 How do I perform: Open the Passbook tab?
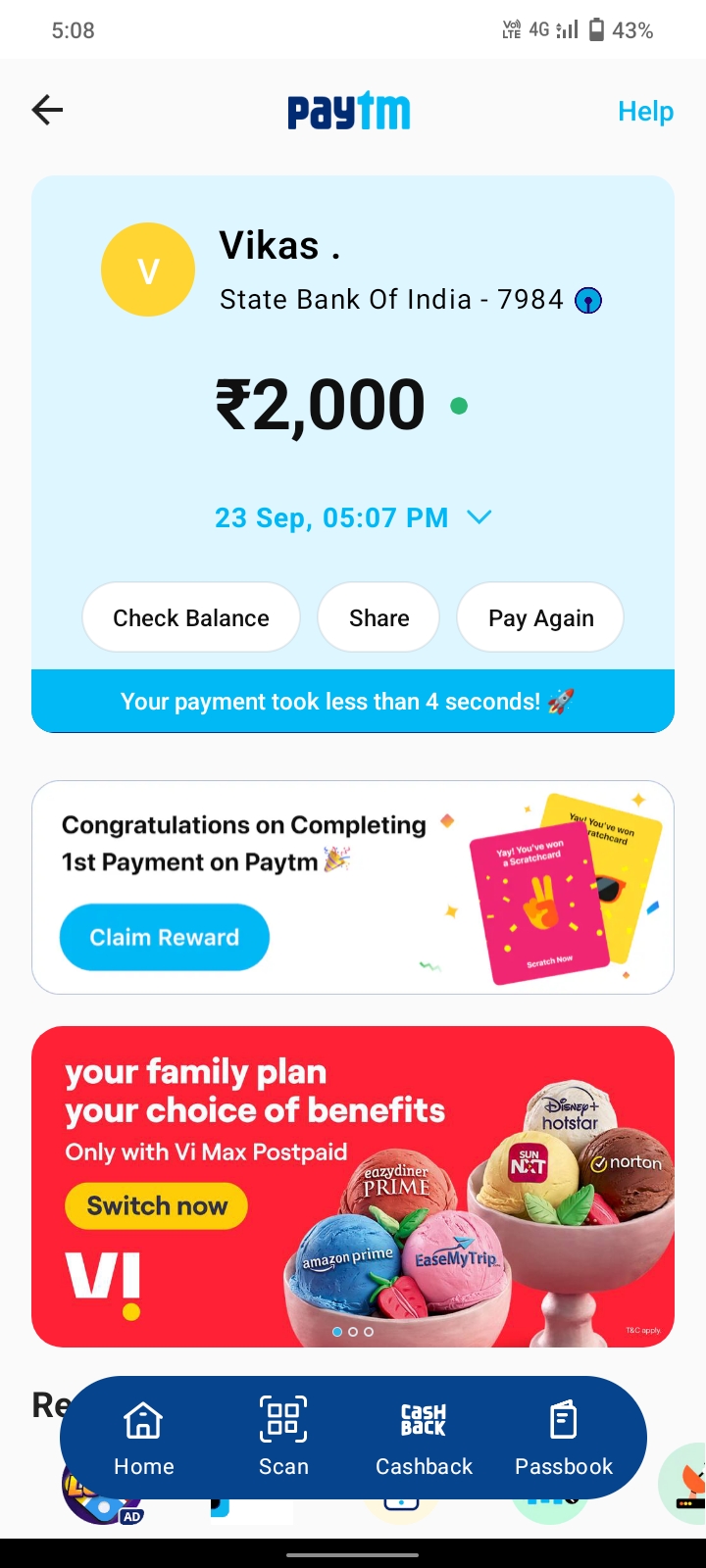click(x=564, y=1437)
